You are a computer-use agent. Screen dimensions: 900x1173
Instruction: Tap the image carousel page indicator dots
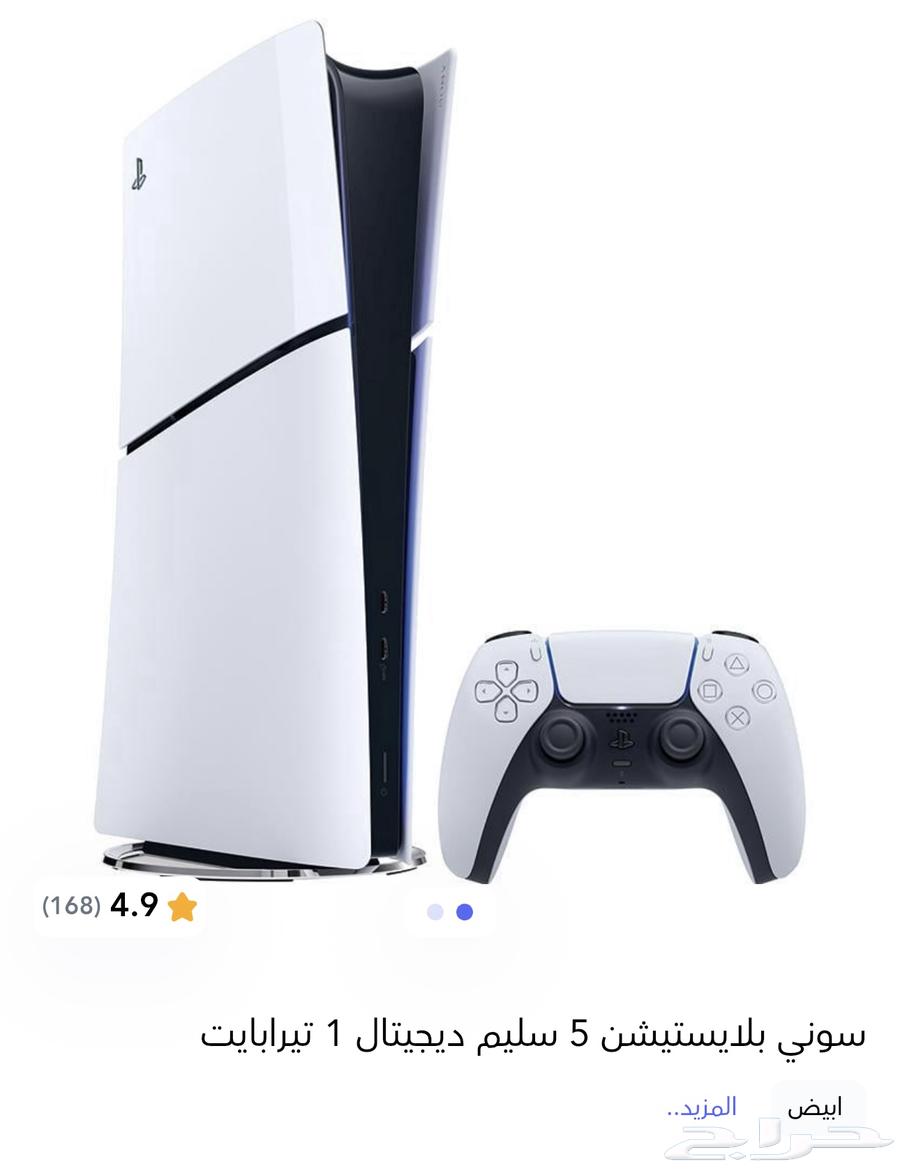pos(449,911)
